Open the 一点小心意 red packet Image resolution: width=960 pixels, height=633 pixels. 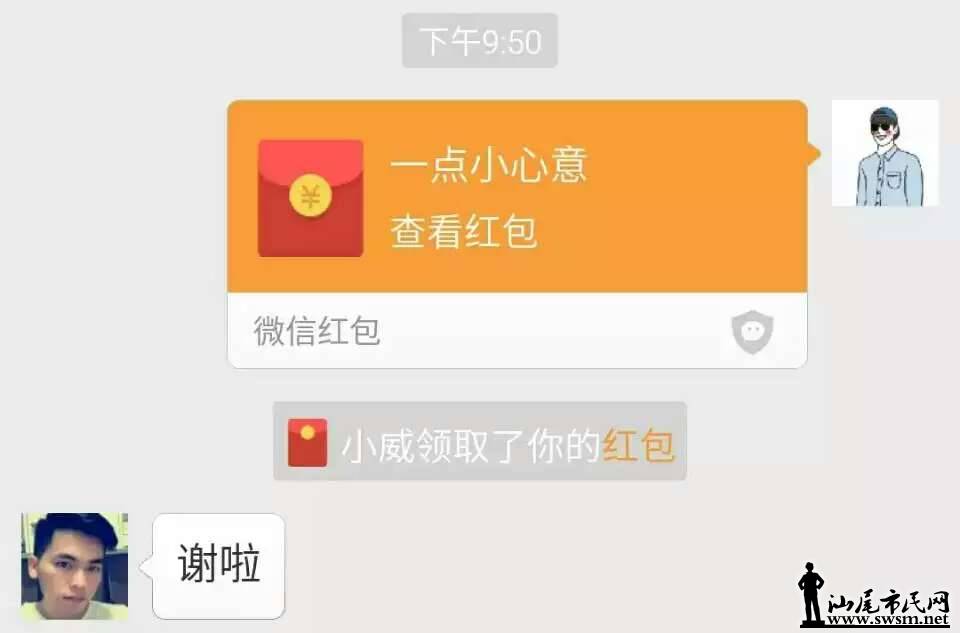pos(516,199)
